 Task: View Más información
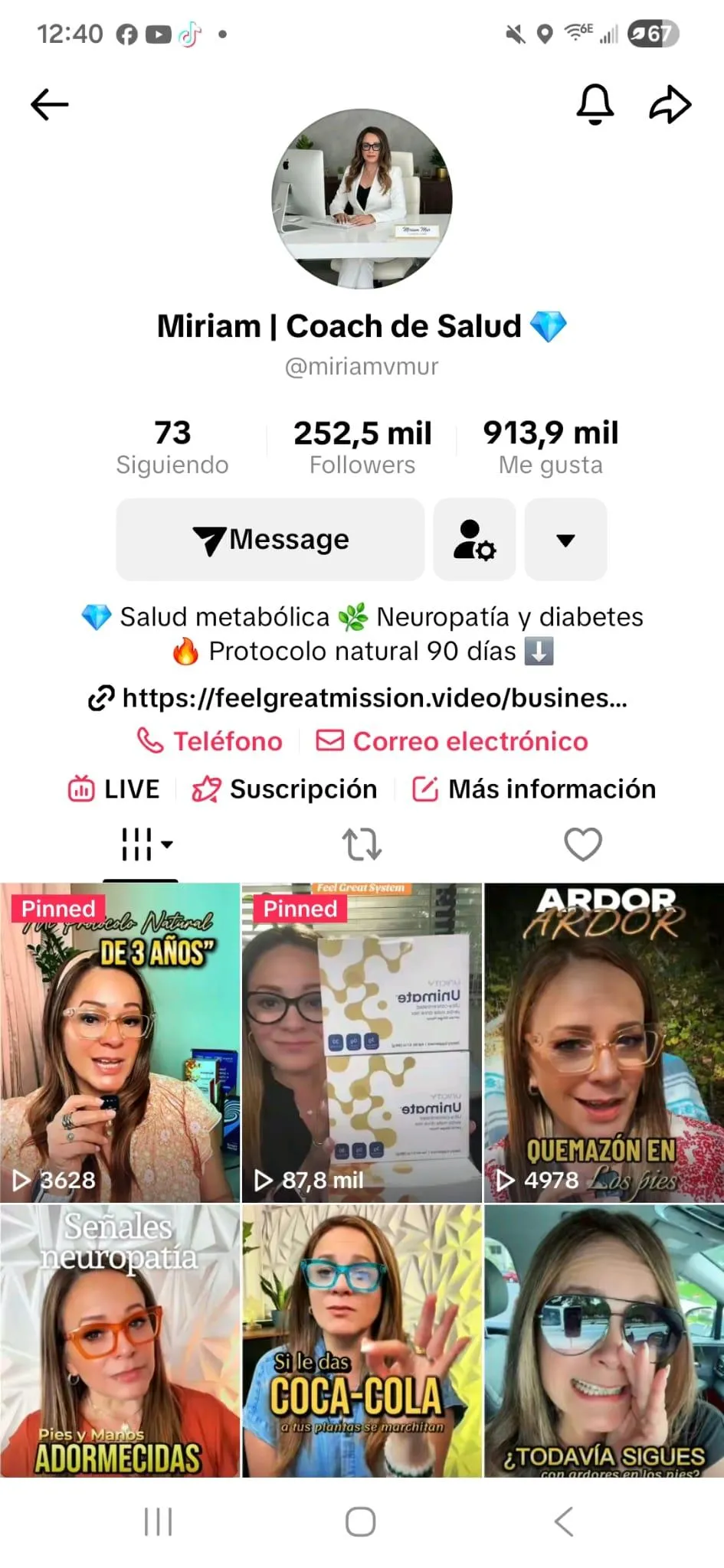coord(534,789)
